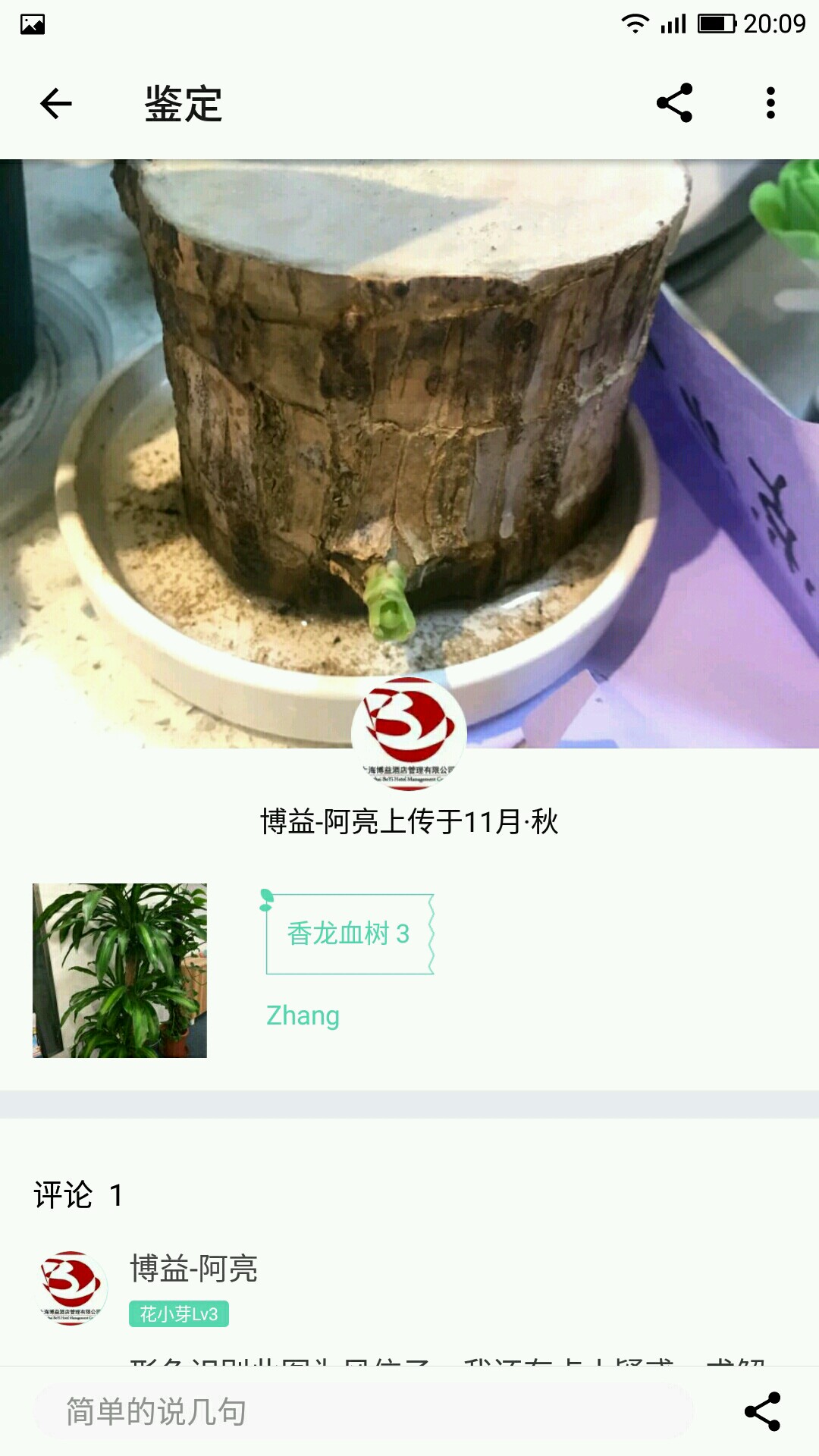Image resolution: width=819 pixels, height=1456 pixels.
Task: Go back from the 鉴定 page
Action: click(55, 103)
